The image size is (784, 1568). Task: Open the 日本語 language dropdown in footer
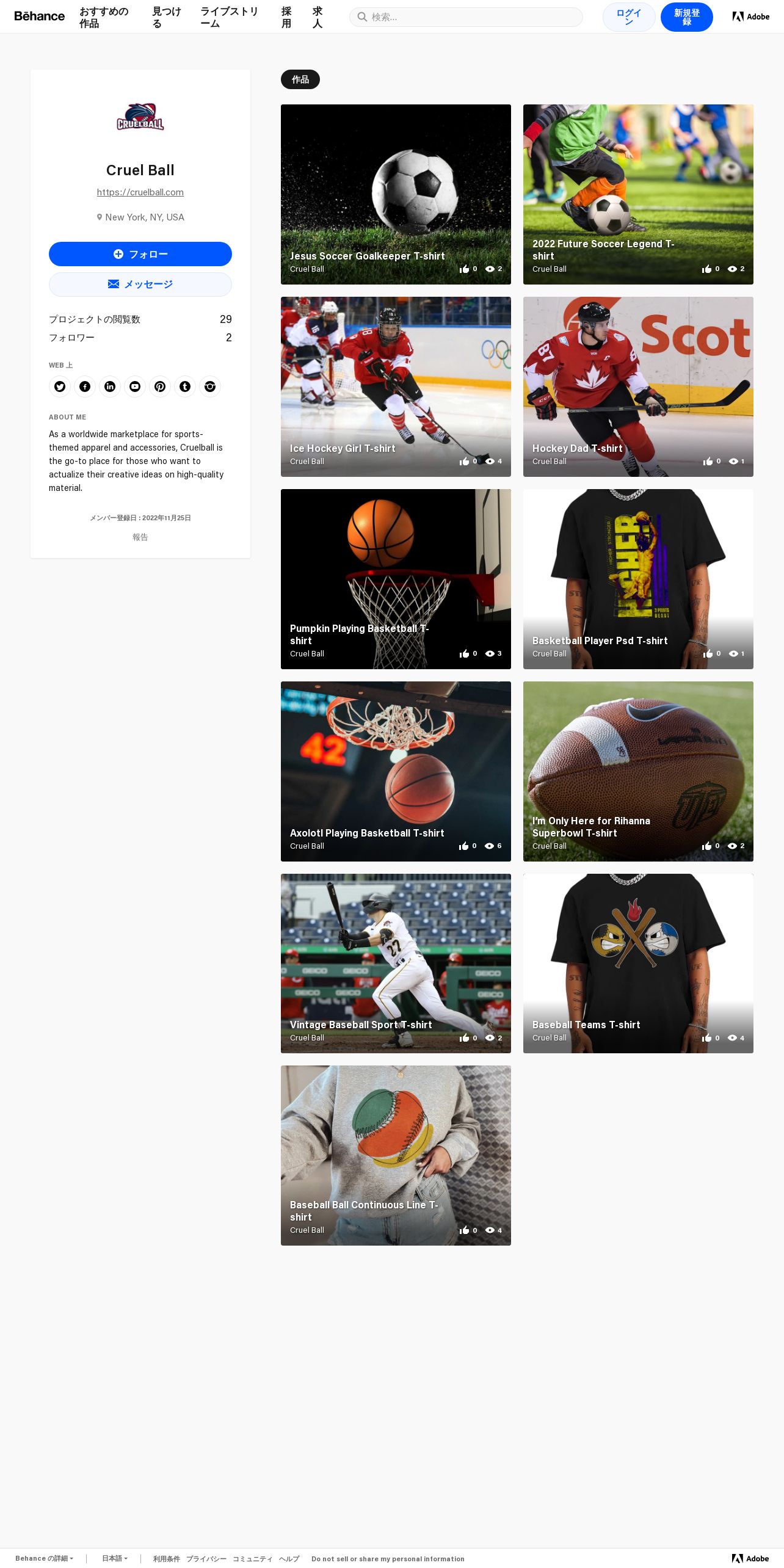tap(115, 1558)
